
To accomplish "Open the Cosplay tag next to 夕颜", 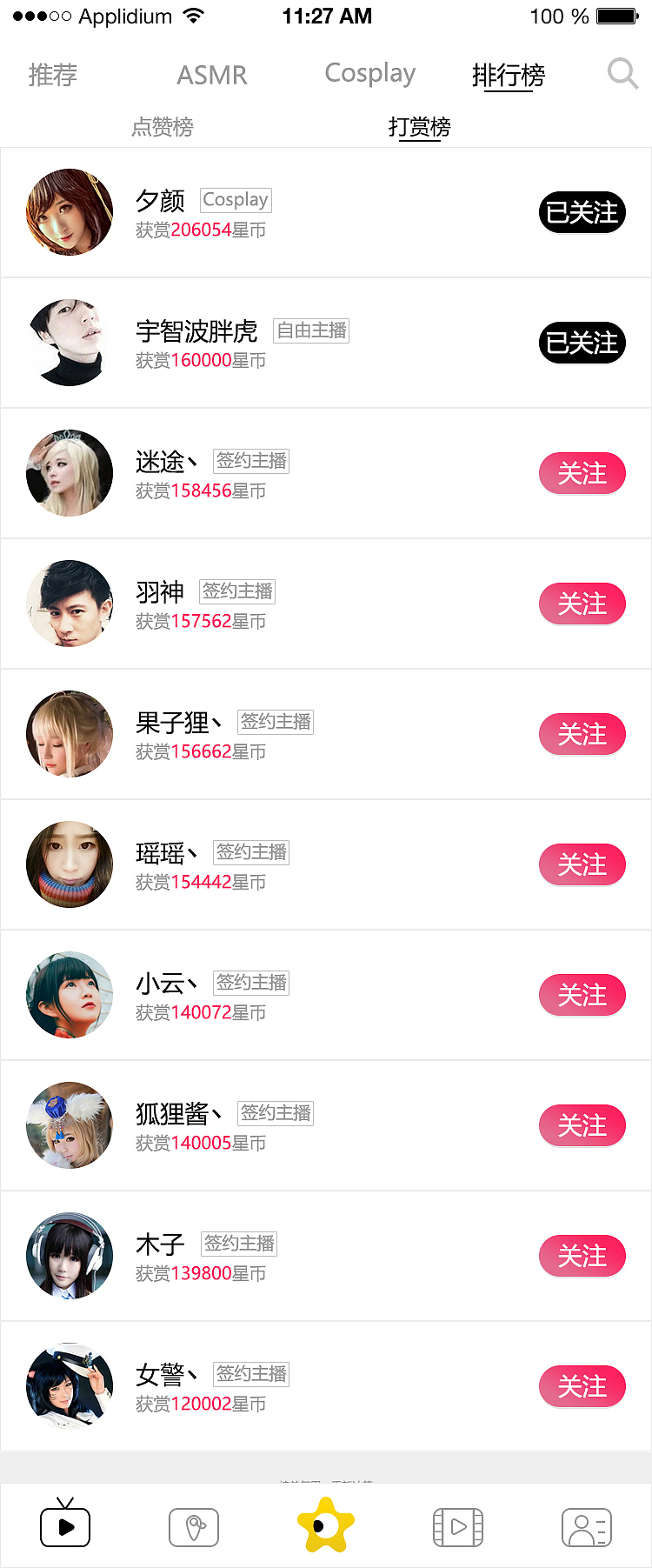I will 235,200.
